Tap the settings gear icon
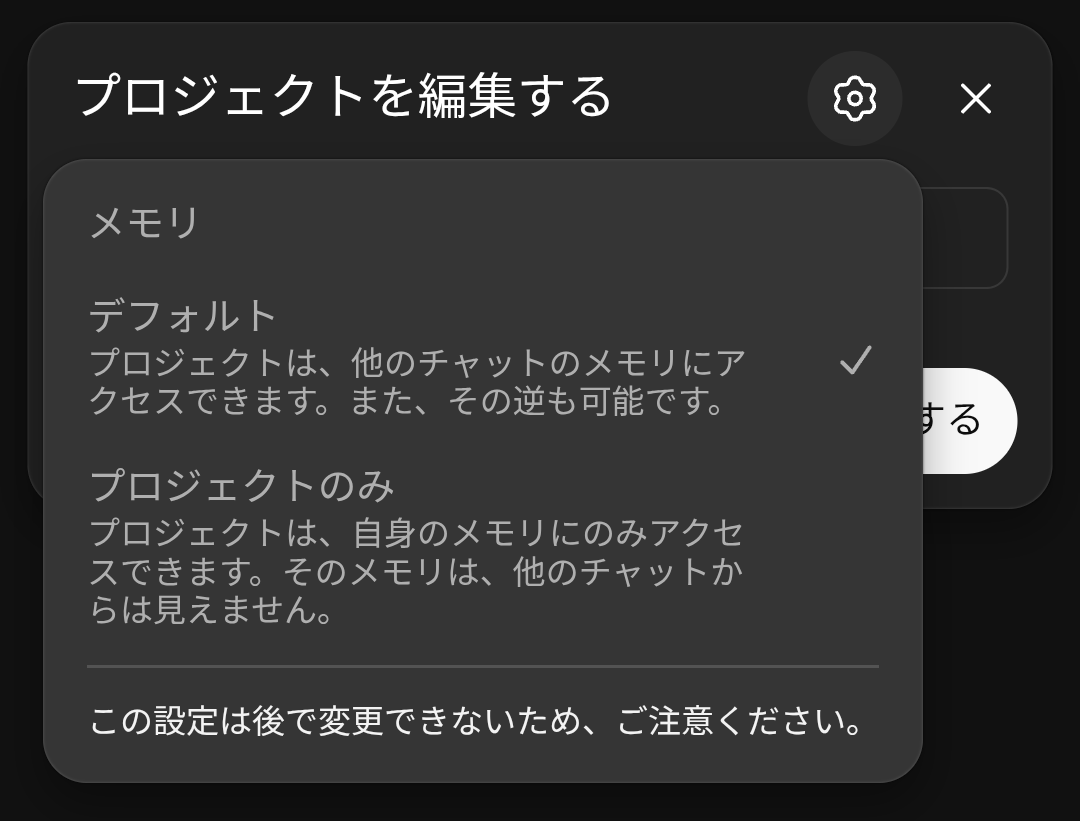 point(854,99)
